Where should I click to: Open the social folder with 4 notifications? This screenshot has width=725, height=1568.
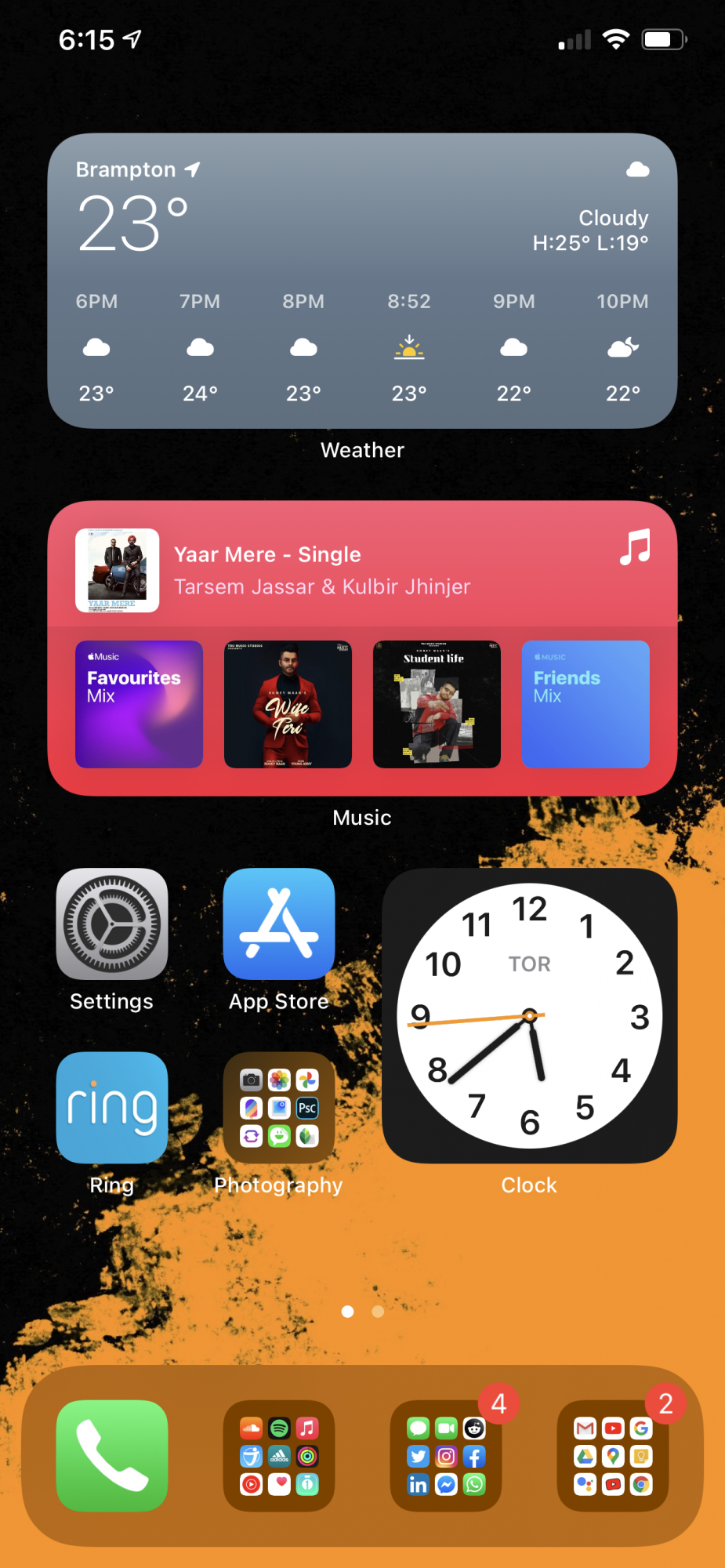tap(446, 1455)
